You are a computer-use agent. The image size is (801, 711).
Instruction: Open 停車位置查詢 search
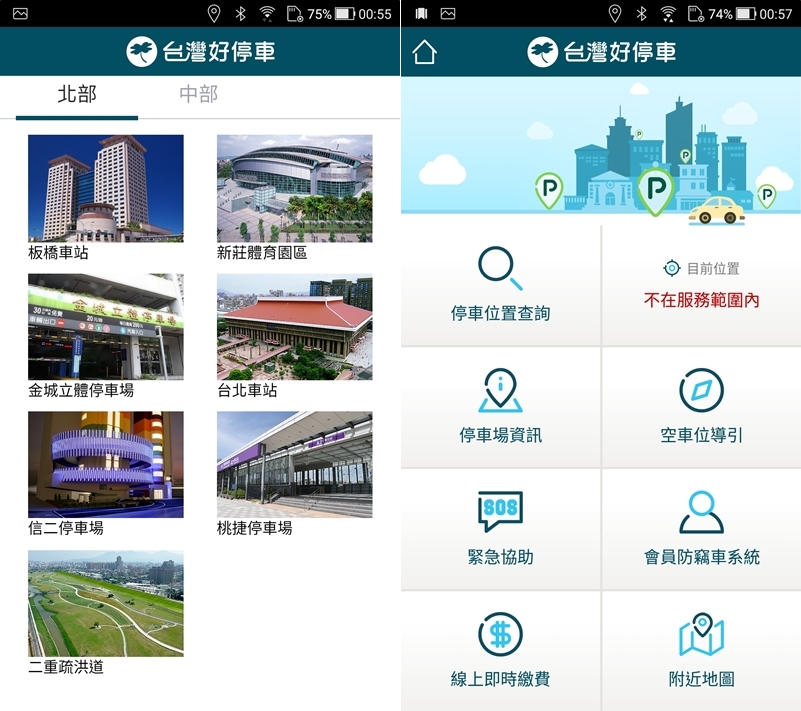[500, 285]
